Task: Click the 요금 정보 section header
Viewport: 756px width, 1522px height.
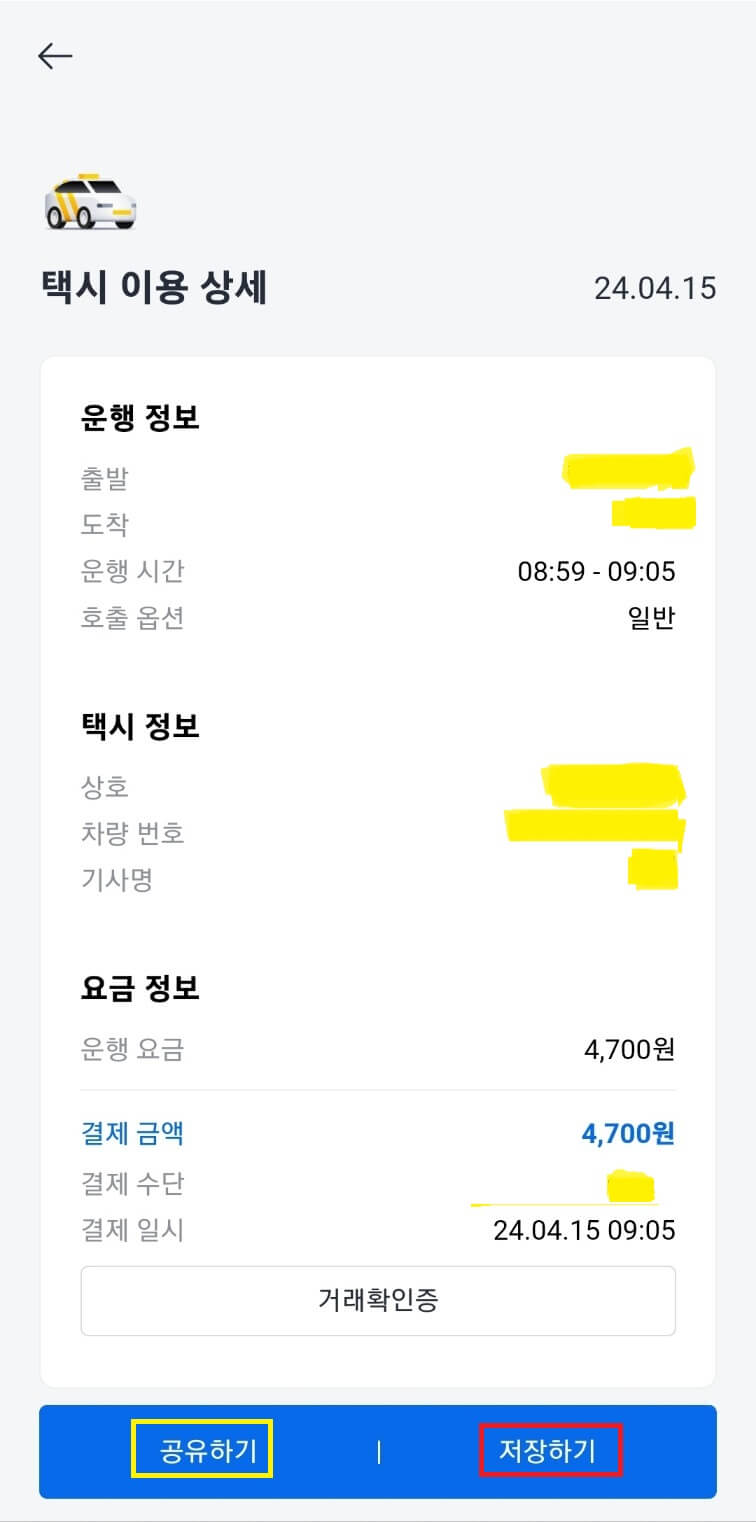Action: point(141,988)
